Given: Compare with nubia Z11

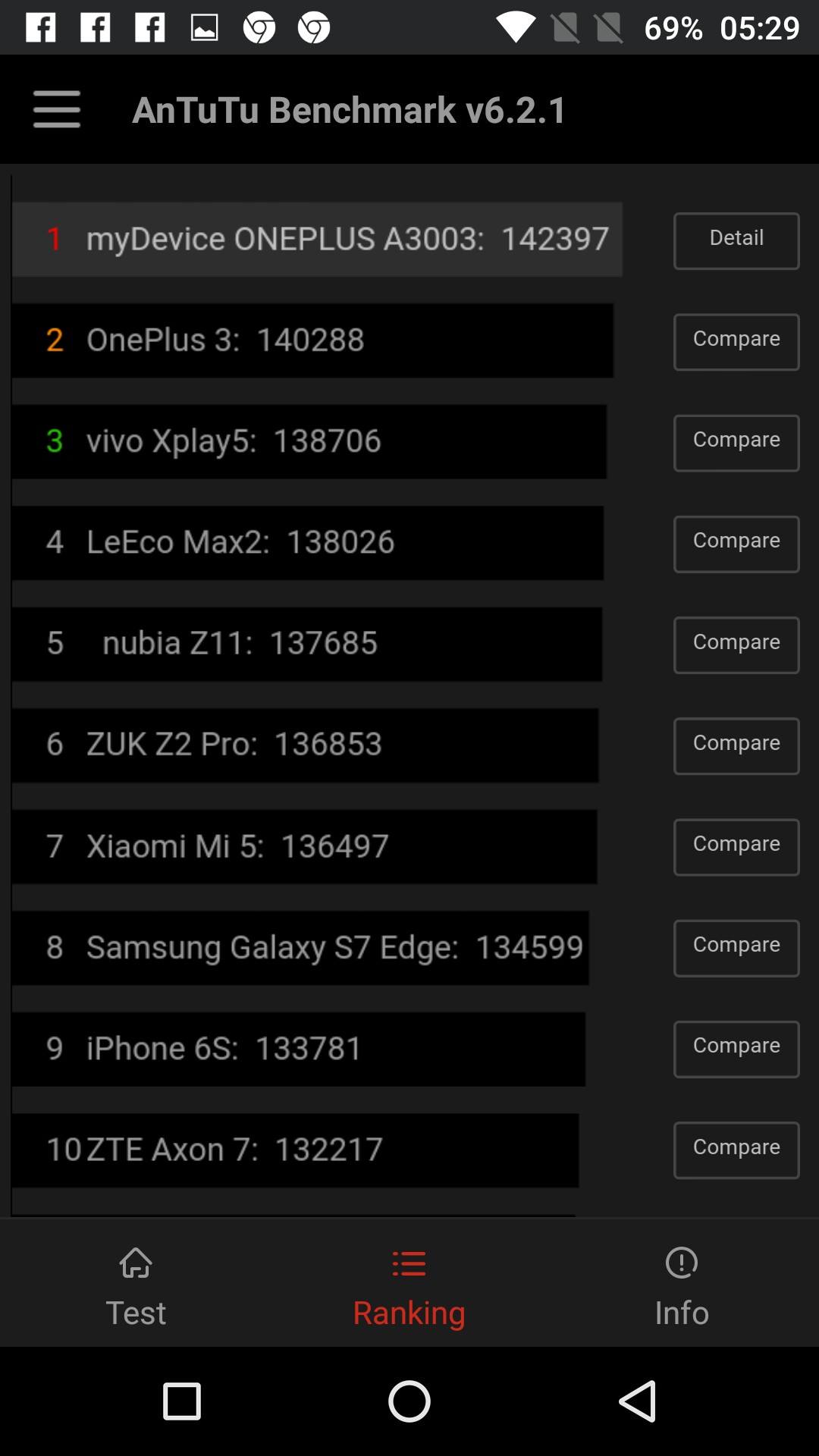Looking at the screenshot, I should pos(736,645).
